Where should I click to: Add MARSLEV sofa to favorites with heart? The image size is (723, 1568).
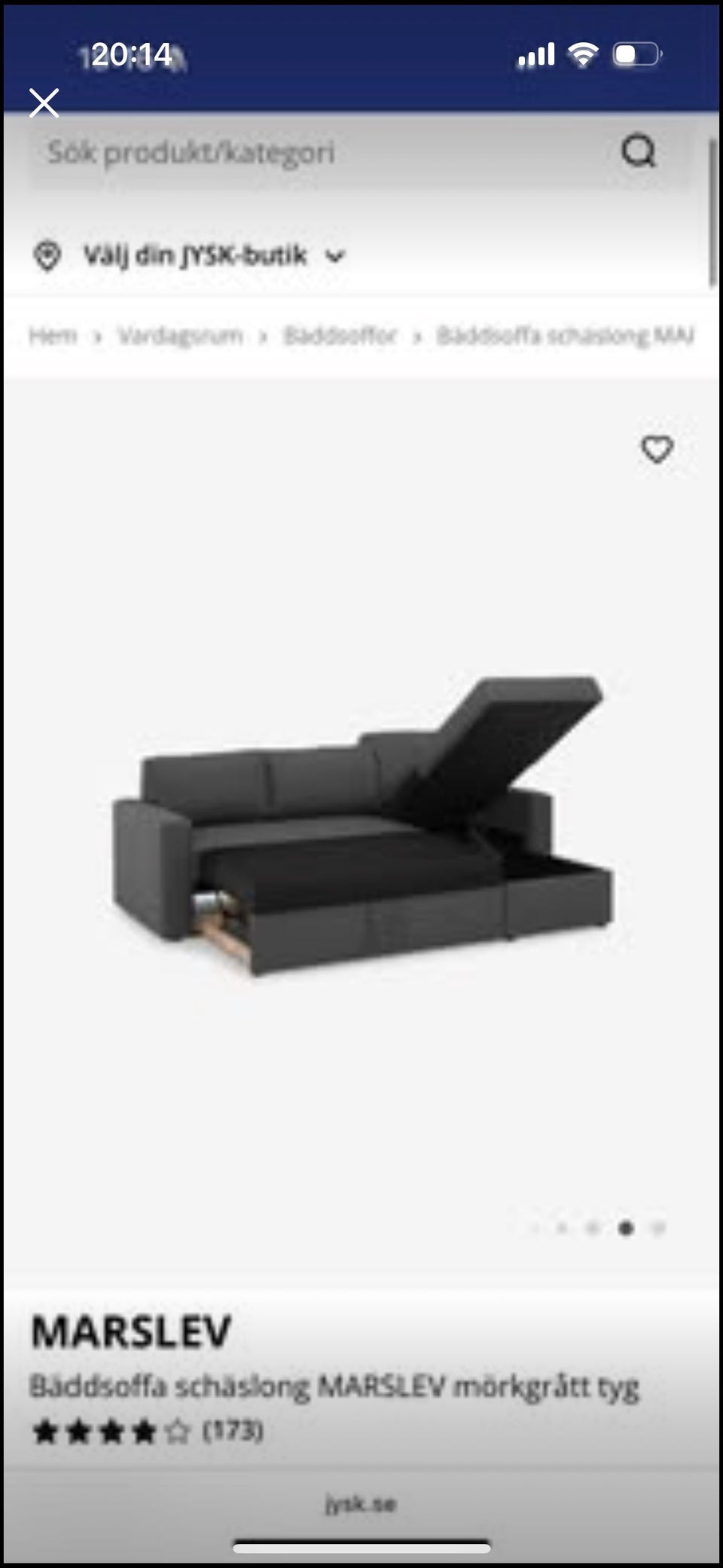coord(657,450)
